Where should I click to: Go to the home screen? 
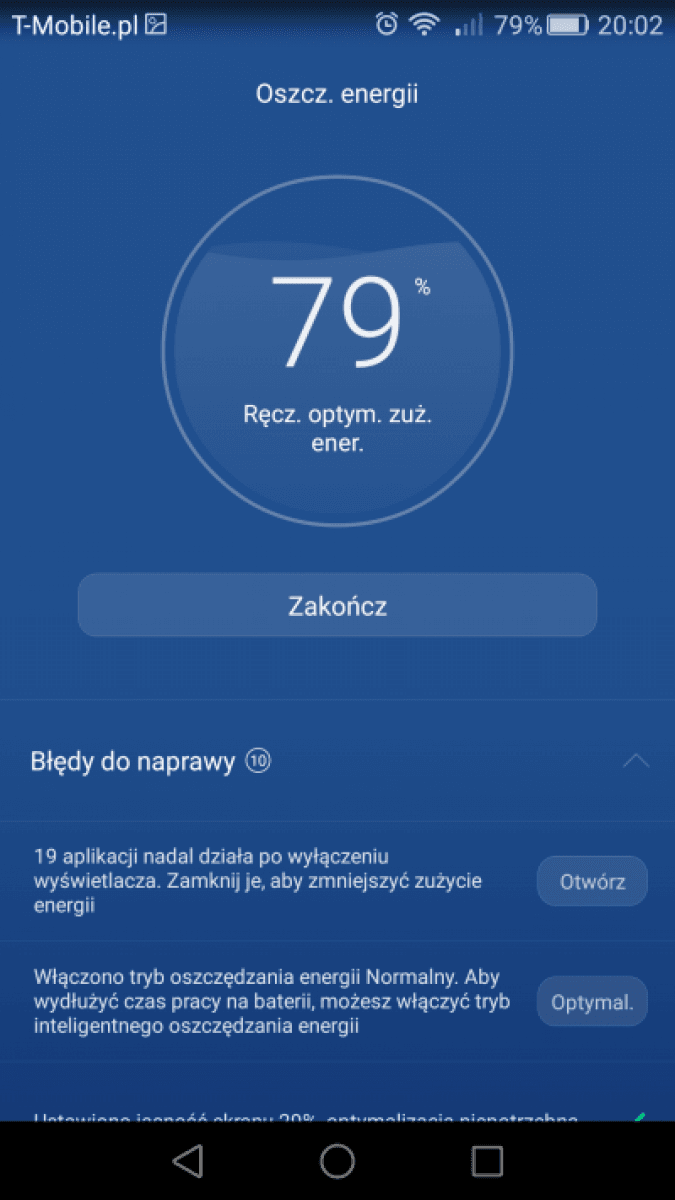coord(337,1160)
